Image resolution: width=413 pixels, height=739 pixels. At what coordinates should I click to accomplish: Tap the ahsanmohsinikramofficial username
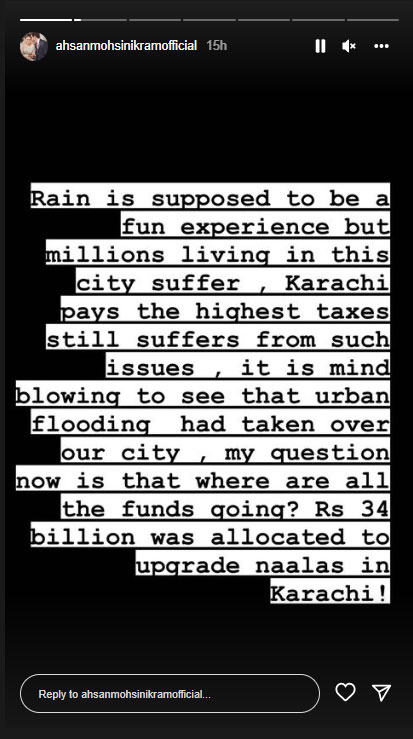[x=126, y=46]
